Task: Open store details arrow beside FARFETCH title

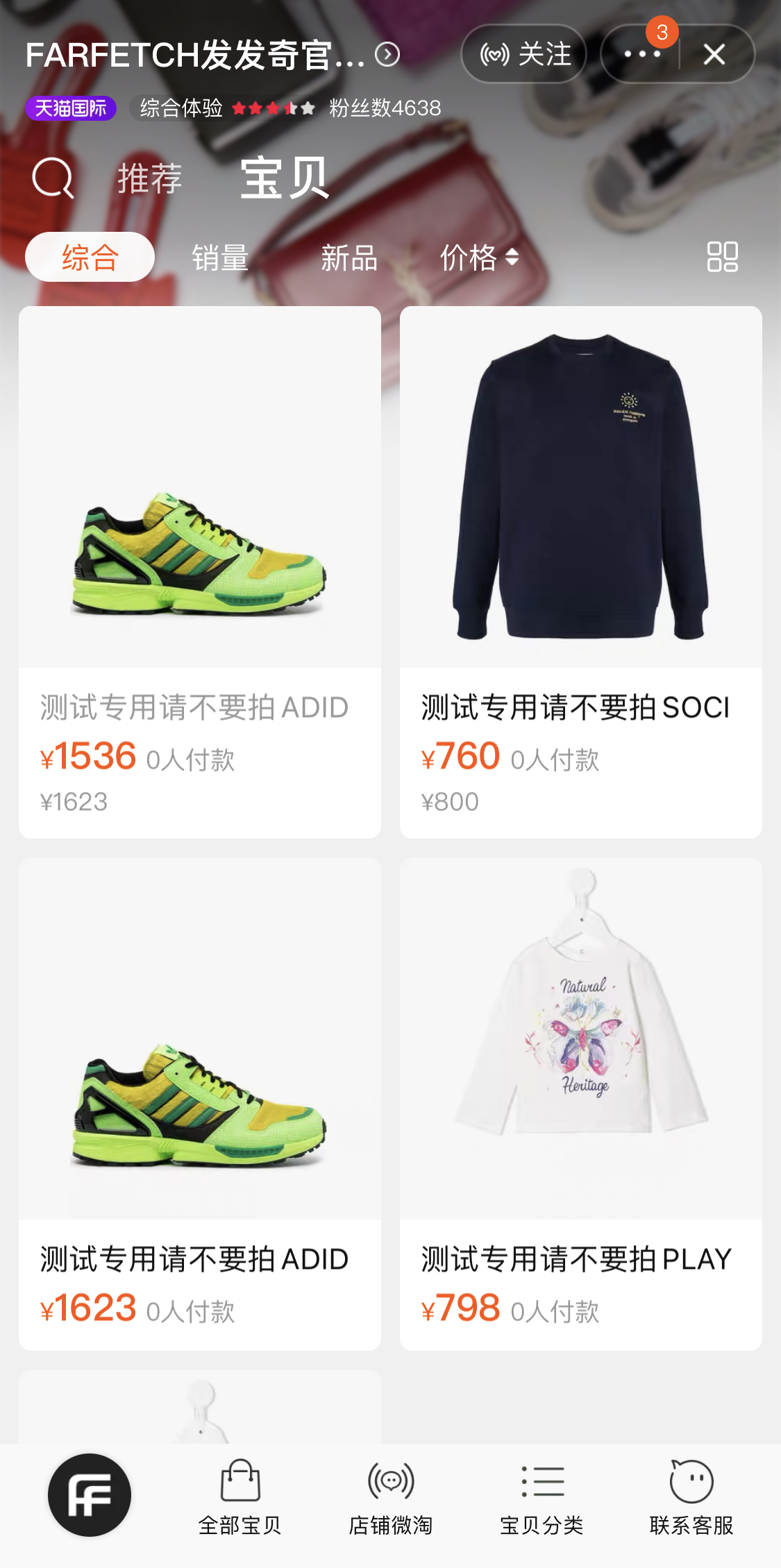Action: [387, 54]
